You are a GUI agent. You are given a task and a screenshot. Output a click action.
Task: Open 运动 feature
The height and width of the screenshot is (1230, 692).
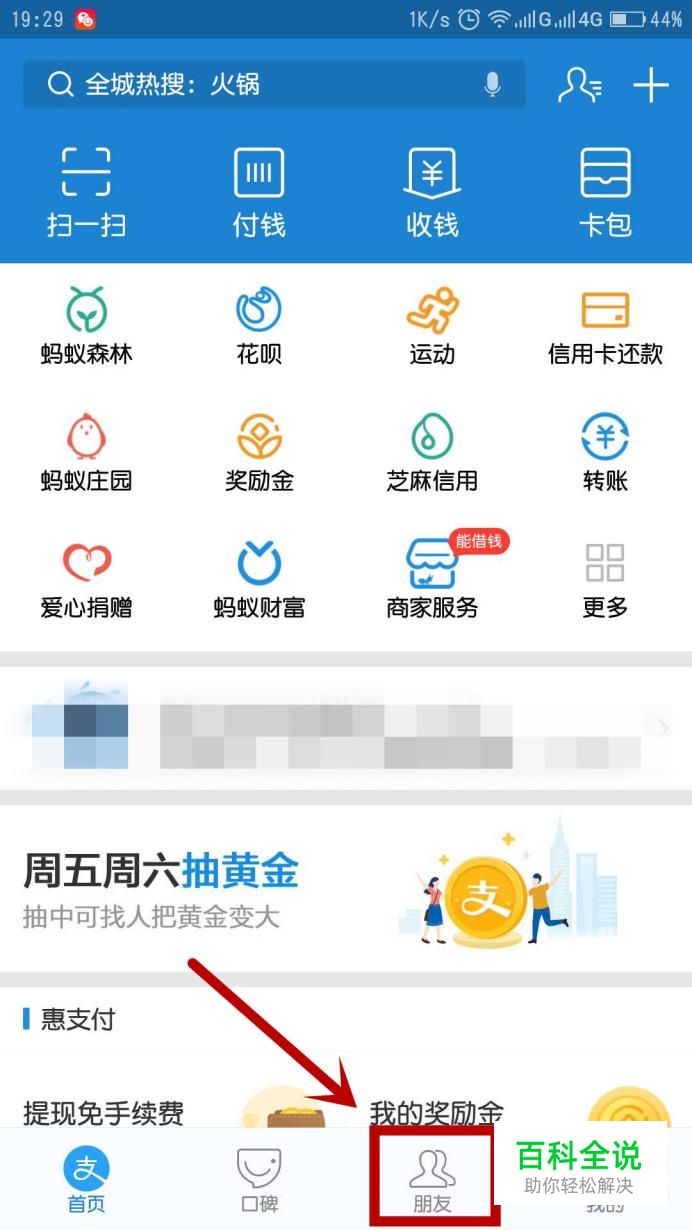(432, 326)
